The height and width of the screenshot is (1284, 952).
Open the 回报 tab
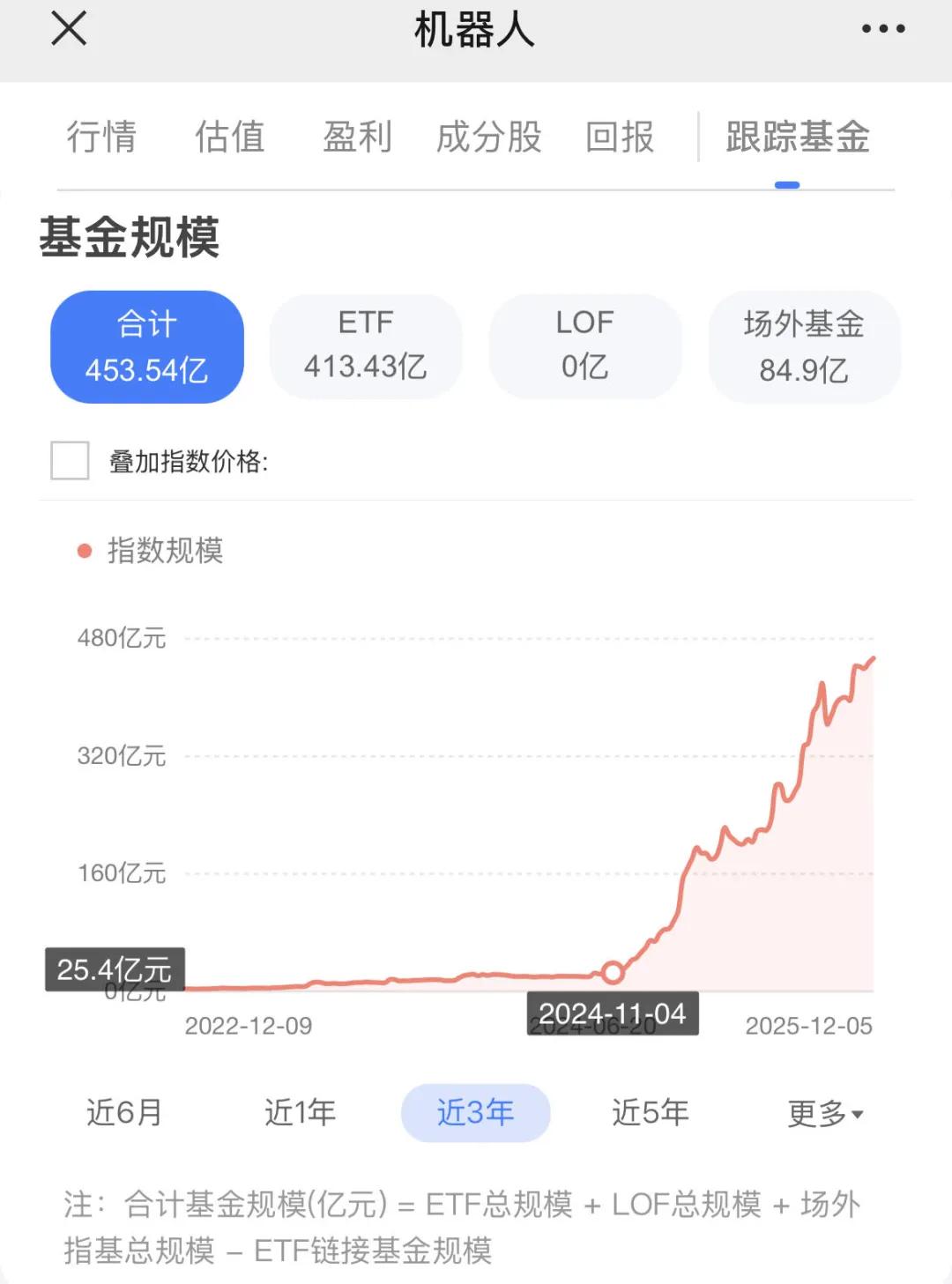[620, 137]
